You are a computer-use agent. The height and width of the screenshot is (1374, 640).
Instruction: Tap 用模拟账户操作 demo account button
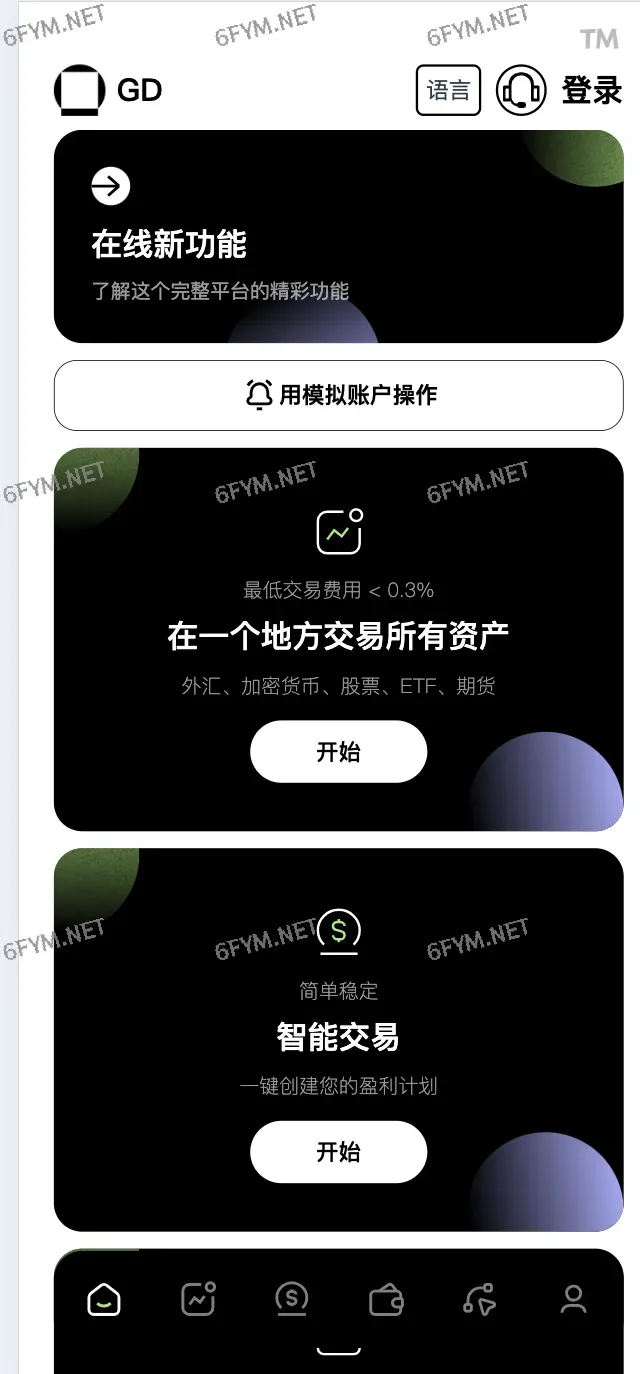point(338,395)
